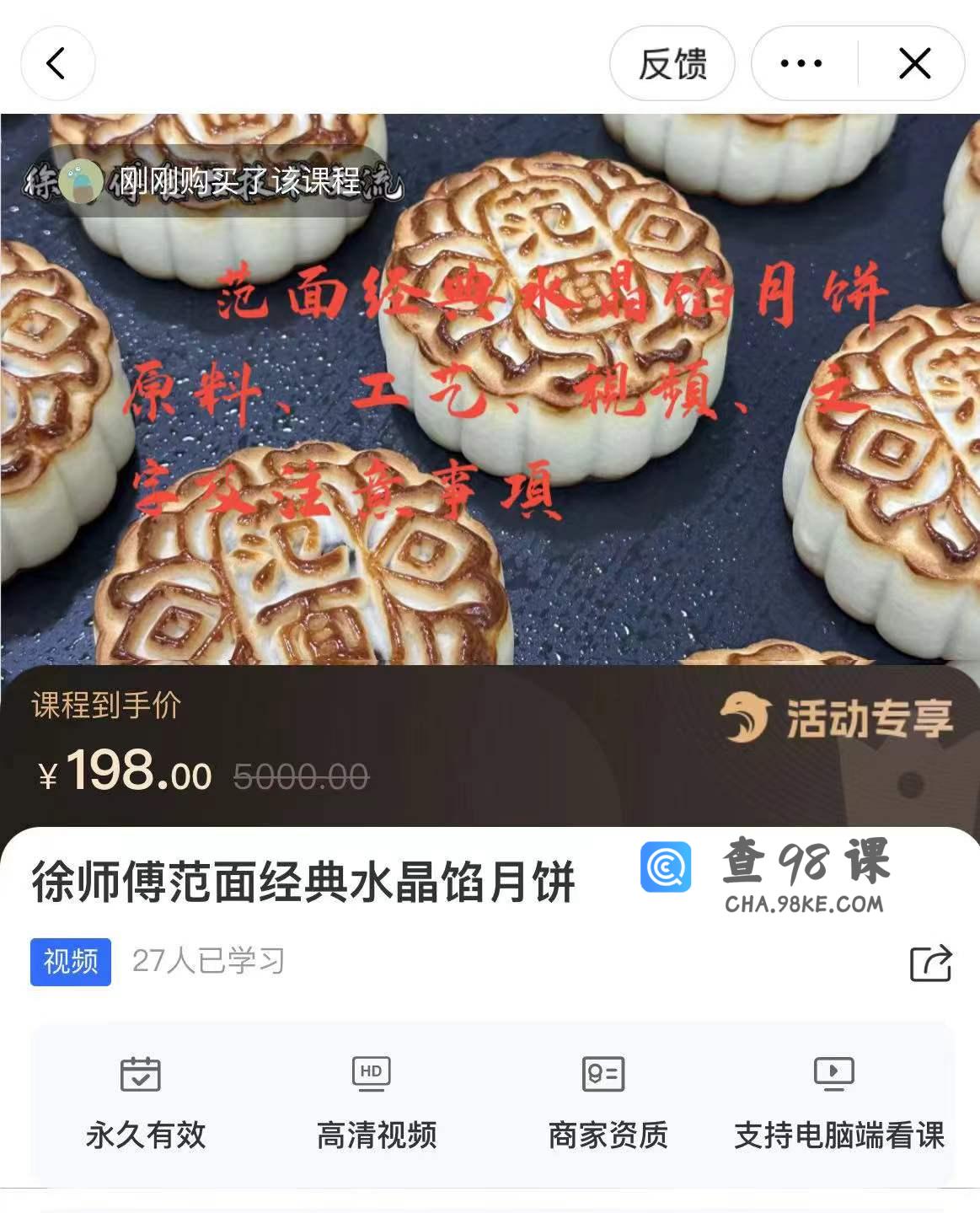Image resolution: width=980 pixels, height=1213 pixels.
Task: Open the three-dot more options menu
Action: coord(801,64)
